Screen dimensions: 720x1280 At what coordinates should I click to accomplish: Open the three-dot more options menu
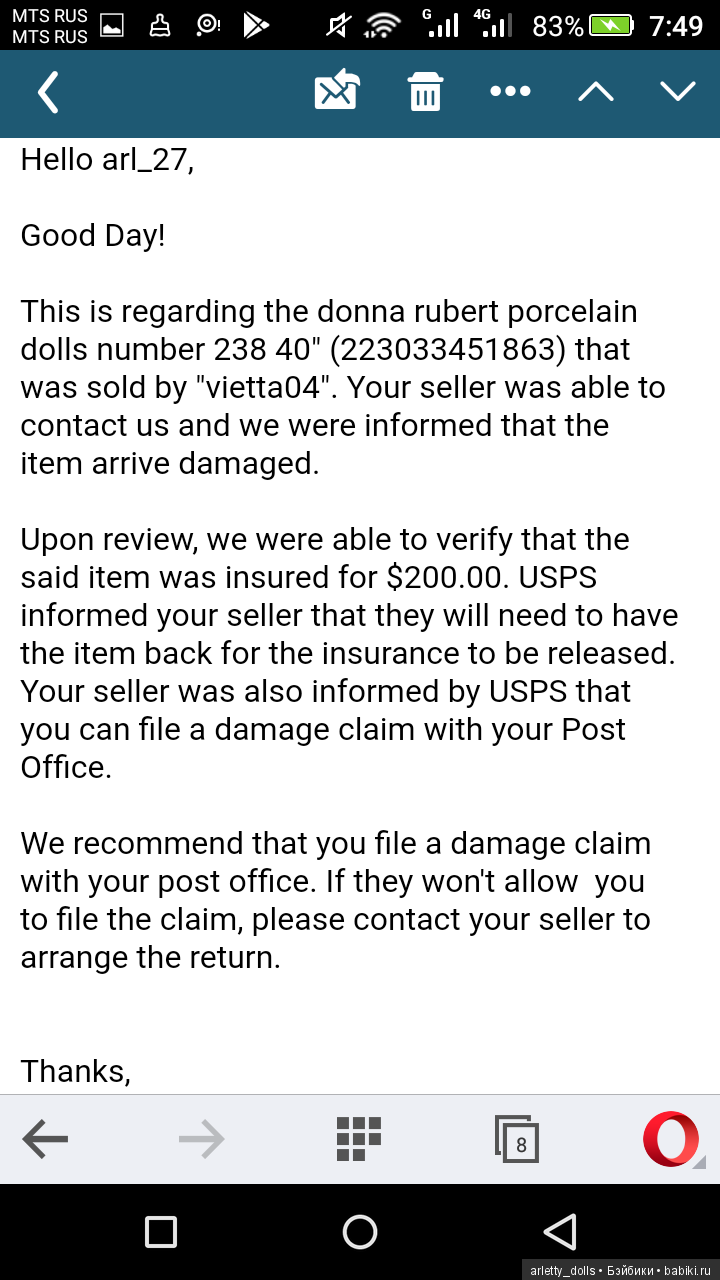[510, 92]
